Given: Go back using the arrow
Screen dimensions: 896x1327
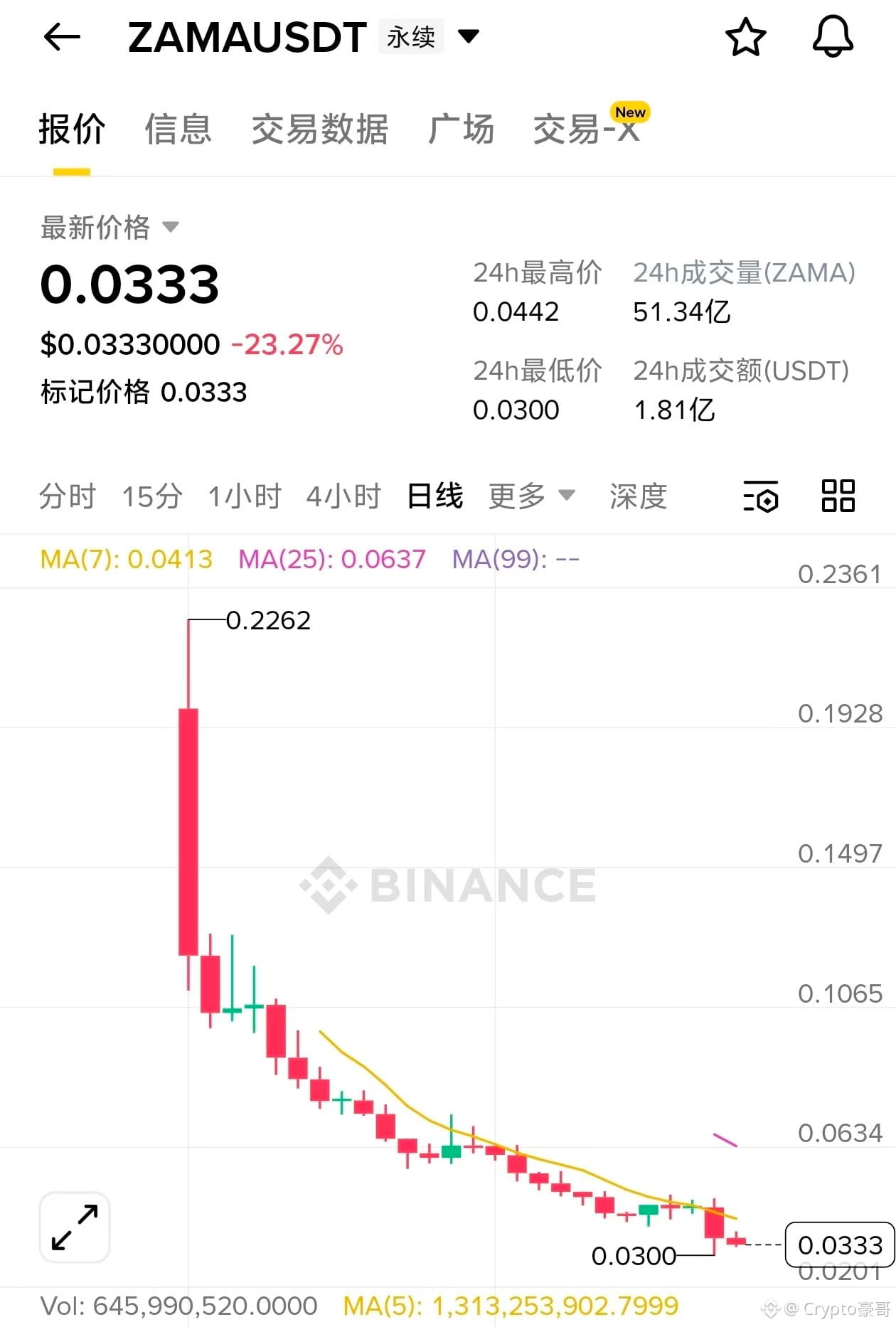Looking at the screenshot, I should tap(62, 37).
